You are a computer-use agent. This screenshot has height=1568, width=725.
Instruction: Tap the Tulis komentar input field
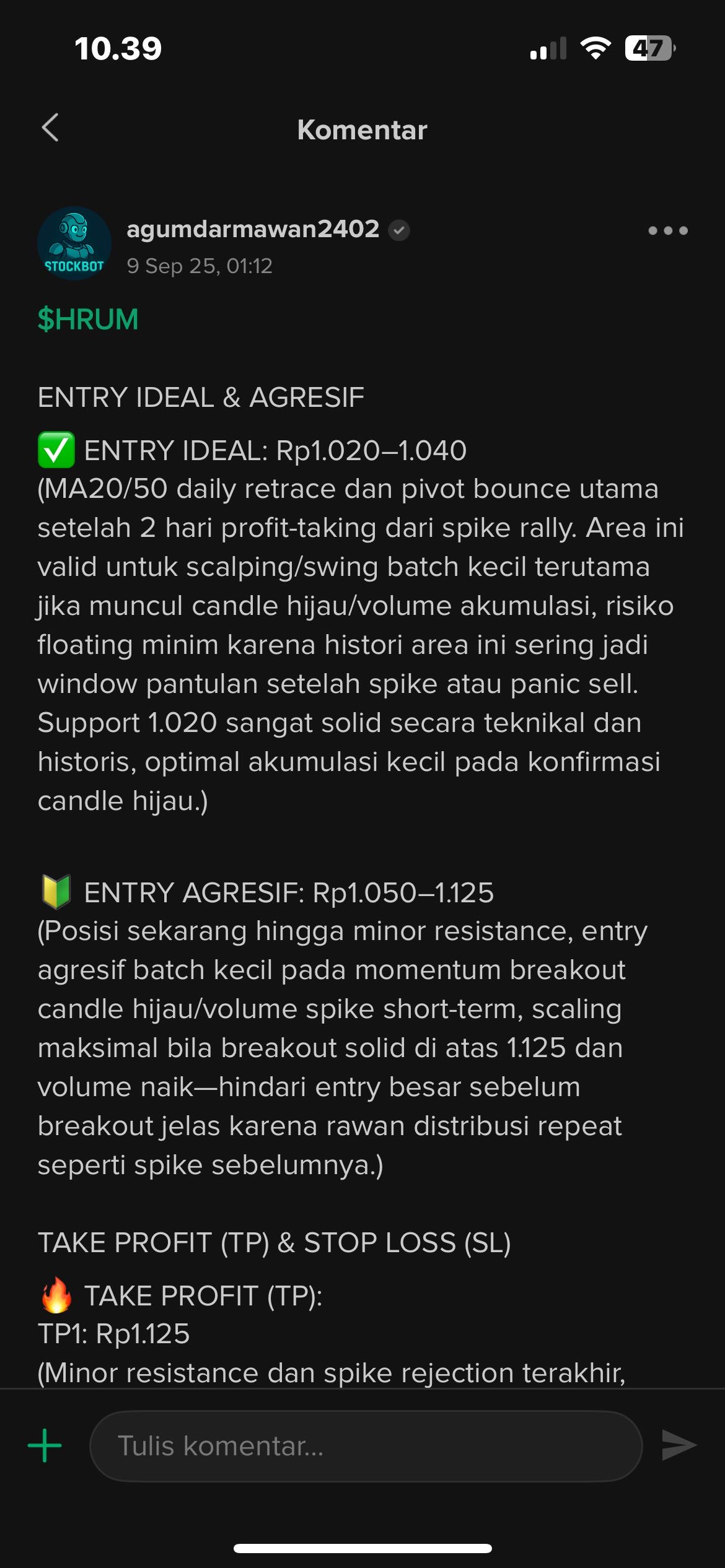coord(366,1446)
